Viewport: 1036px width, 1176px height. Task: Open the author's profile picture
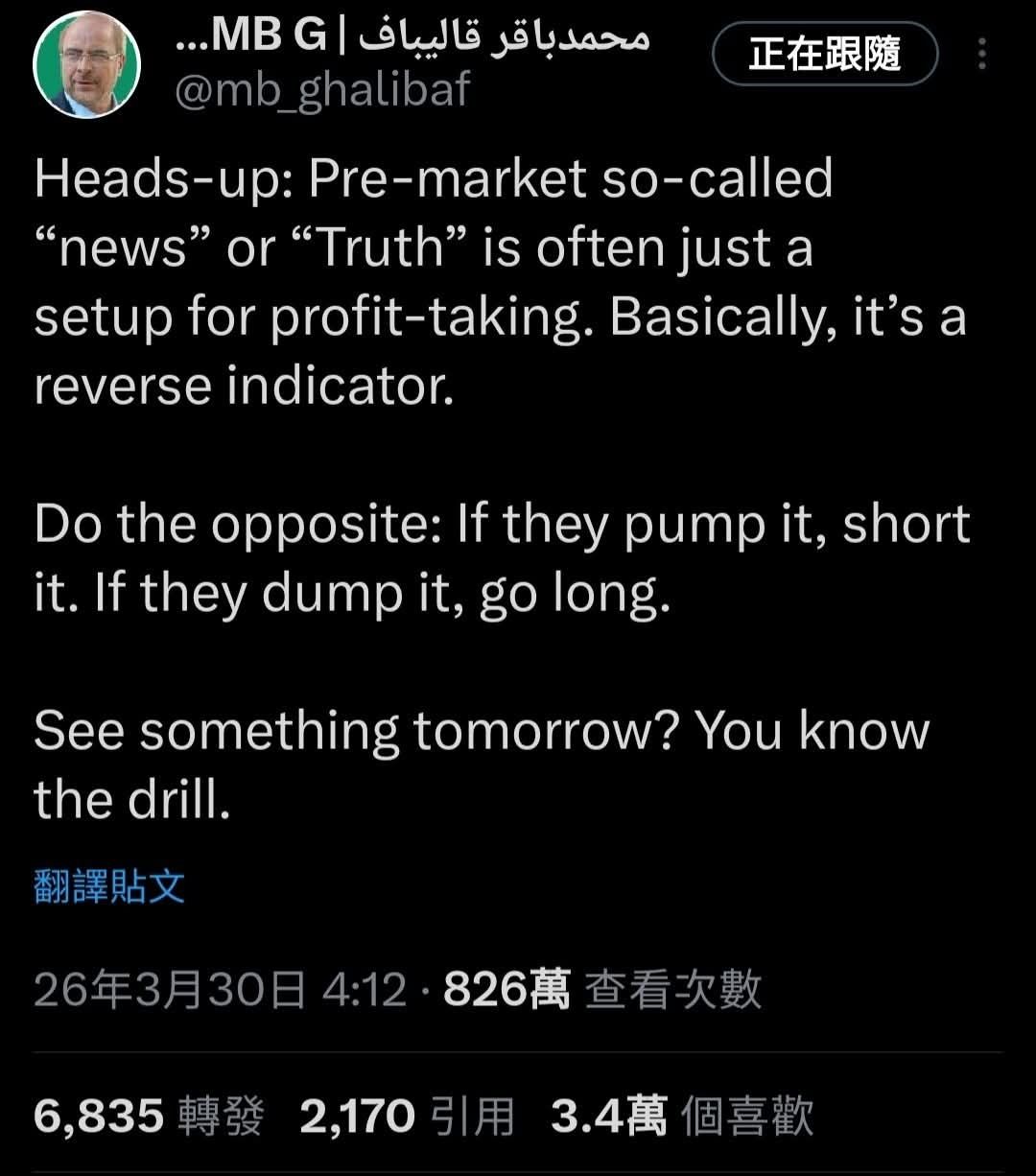[87, 65]
